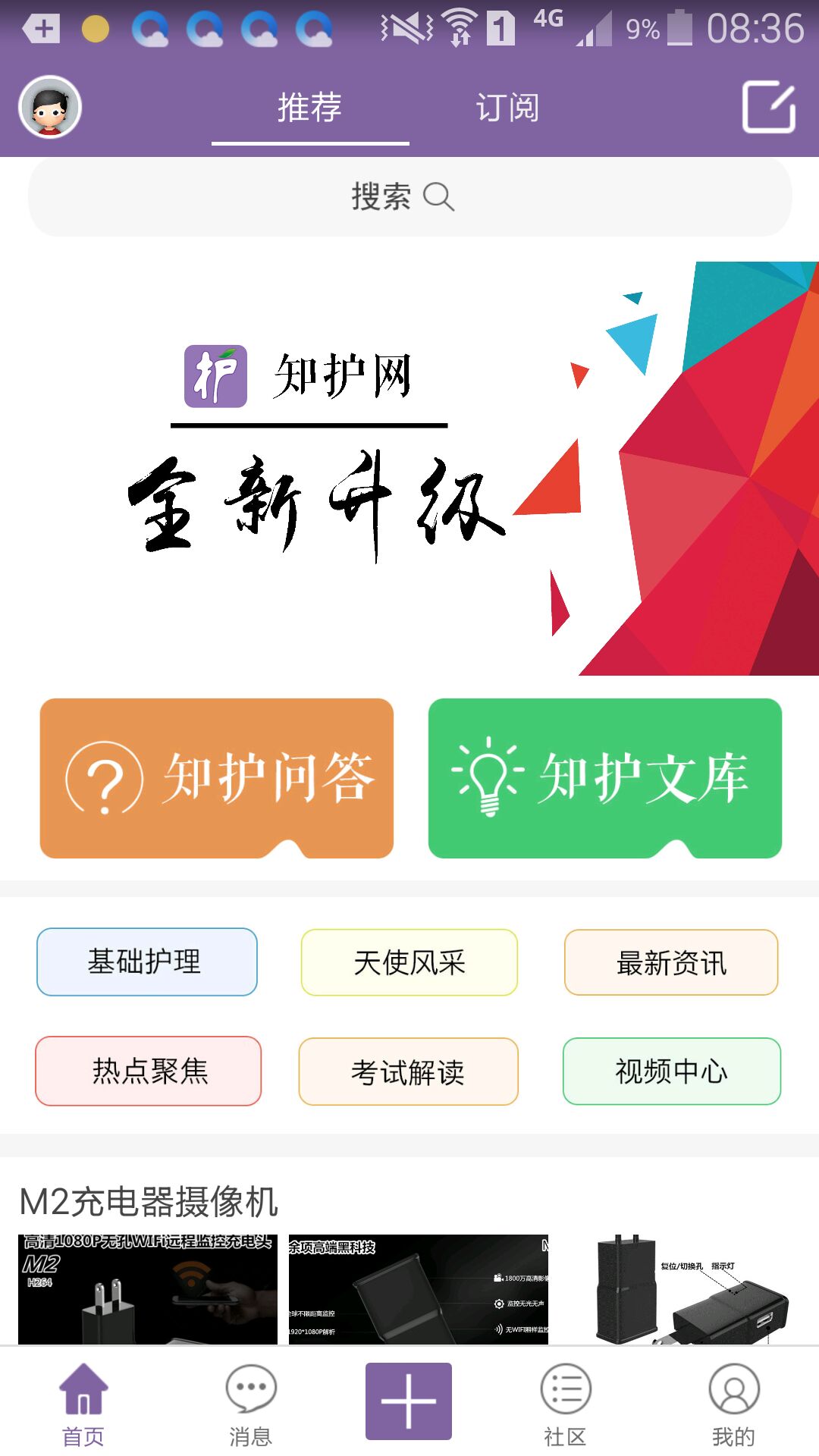Open the 天使风采 category

point(408,962)
